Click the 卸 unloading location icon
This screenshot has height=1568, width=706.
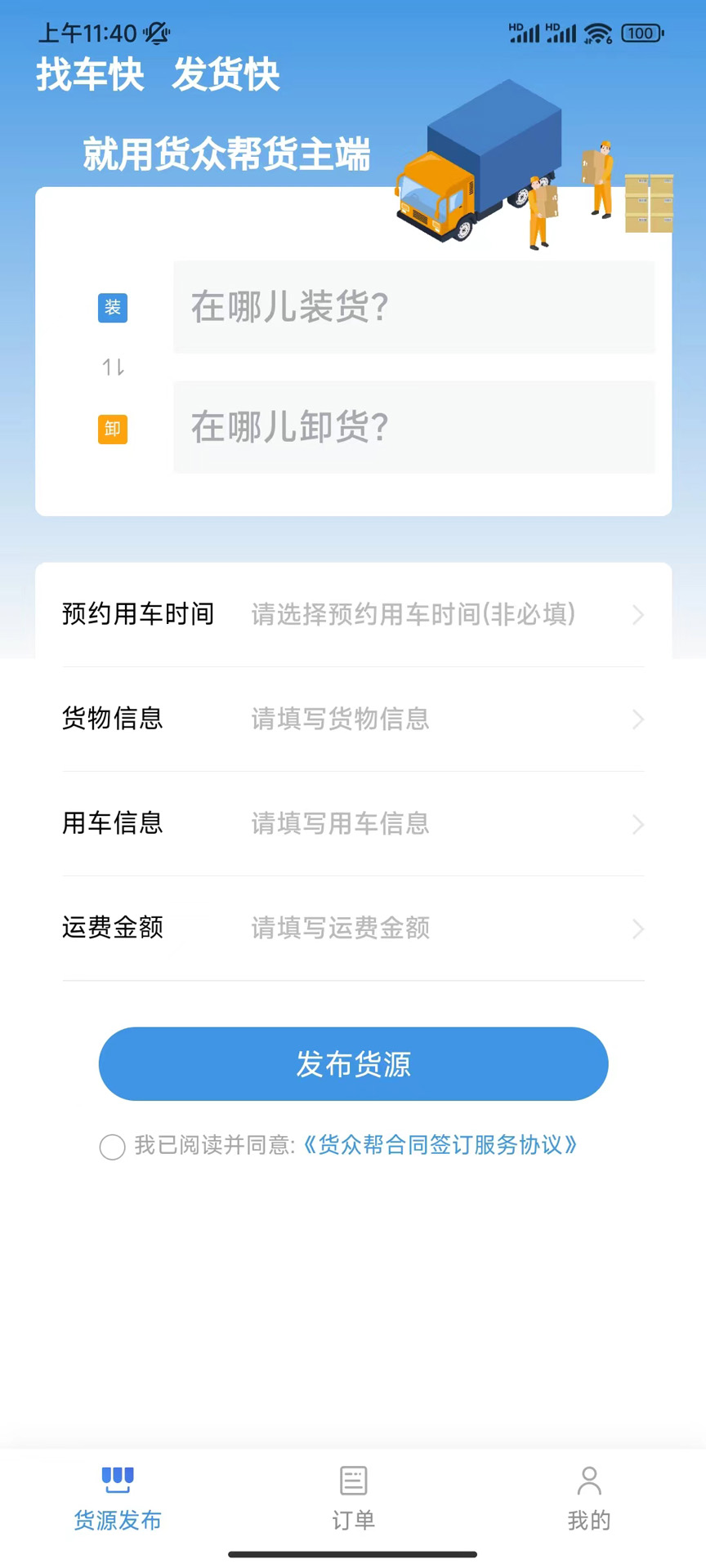(x=113, y=429)
